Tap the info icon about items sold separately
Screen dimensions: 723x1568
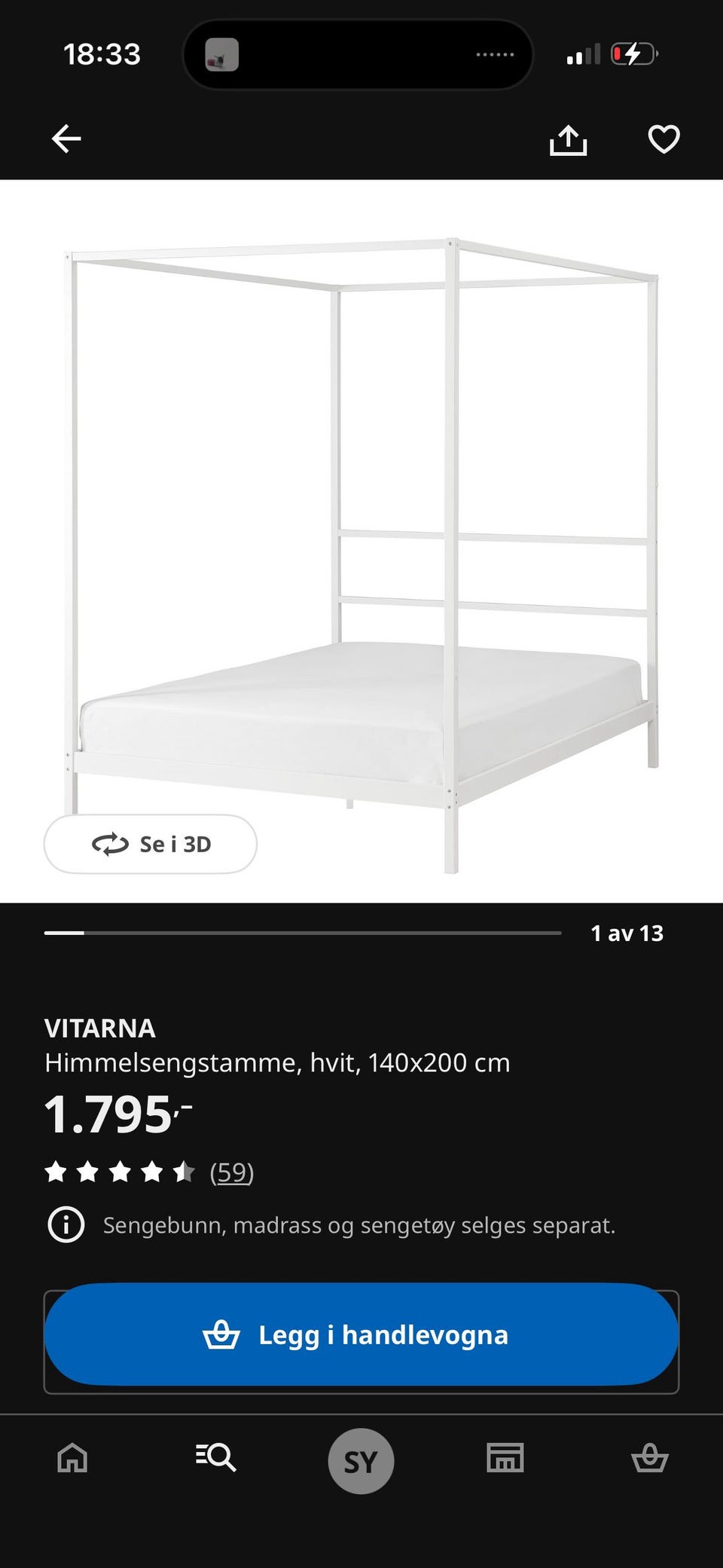pyautogui.click(x=66, y=1225)
